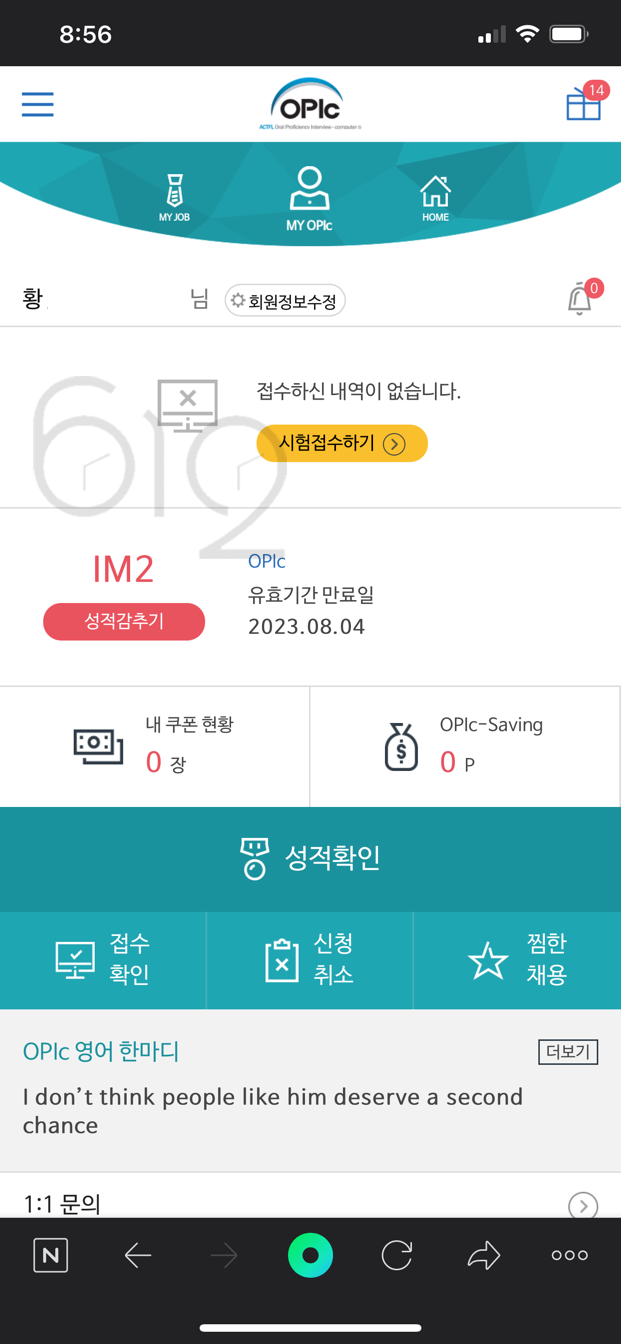The image size is (621, 1344).
Task: Open the hamburger menu
Action: click(x=38, y=104)
